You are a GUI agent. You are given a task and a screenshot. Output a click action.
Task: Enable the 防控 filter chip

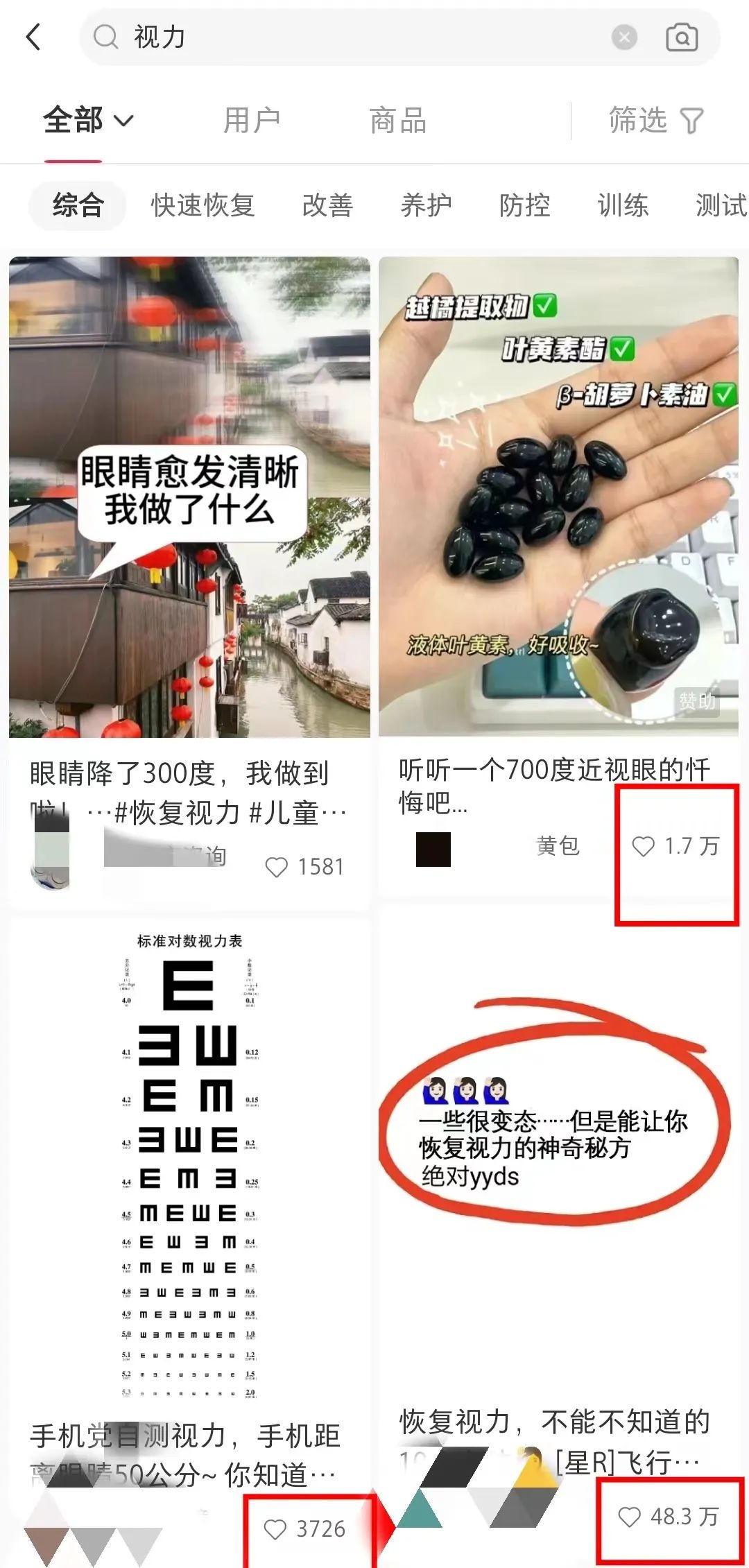coord(525,205)
